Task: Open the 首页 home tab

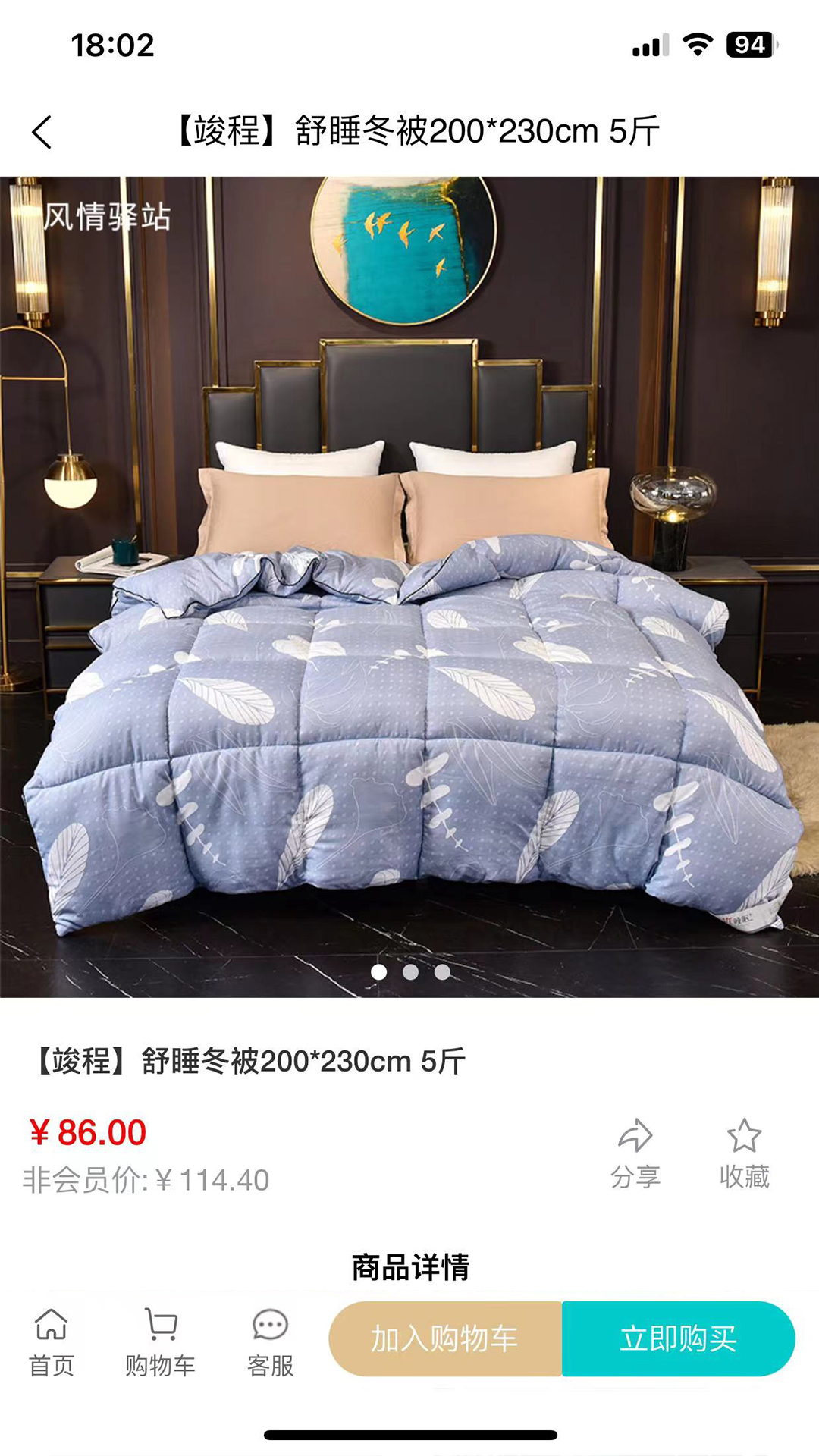Action: pyautogui.click(x=52, y=1342)
